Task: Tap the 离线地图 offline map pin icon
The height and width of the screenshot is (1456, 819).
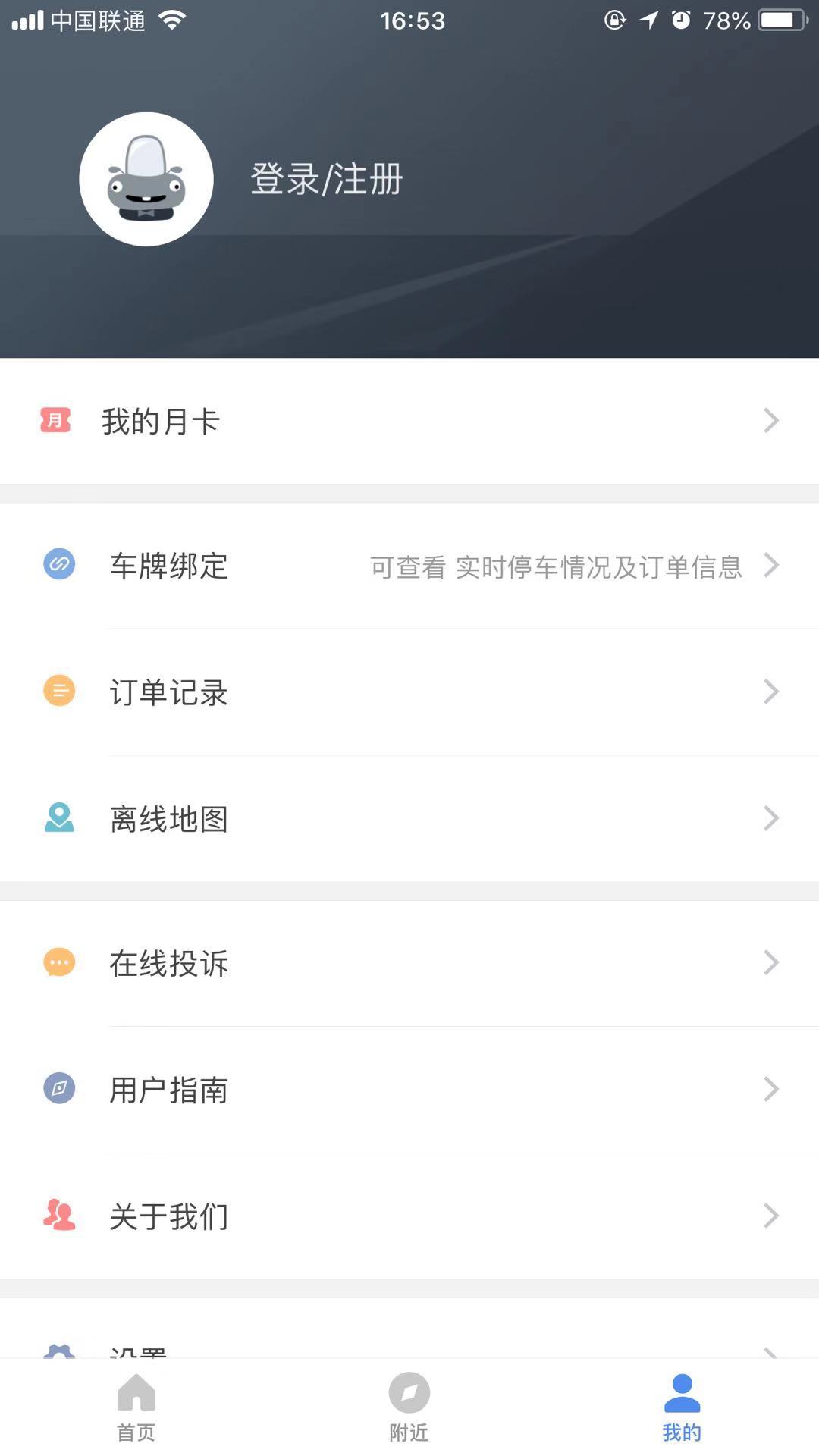Action: click(59, 818)
